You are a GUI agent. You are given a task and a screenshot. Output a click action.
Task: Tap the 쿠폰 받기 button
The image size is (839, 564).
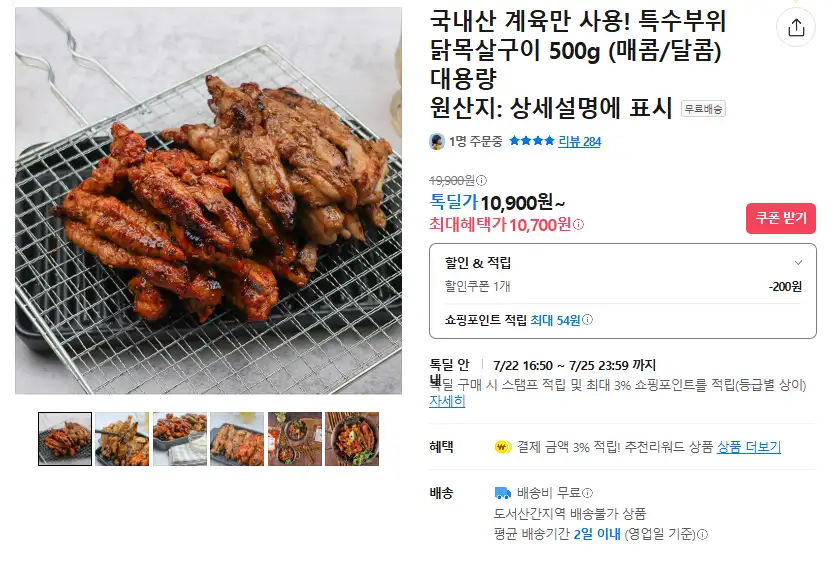[780, 218]
